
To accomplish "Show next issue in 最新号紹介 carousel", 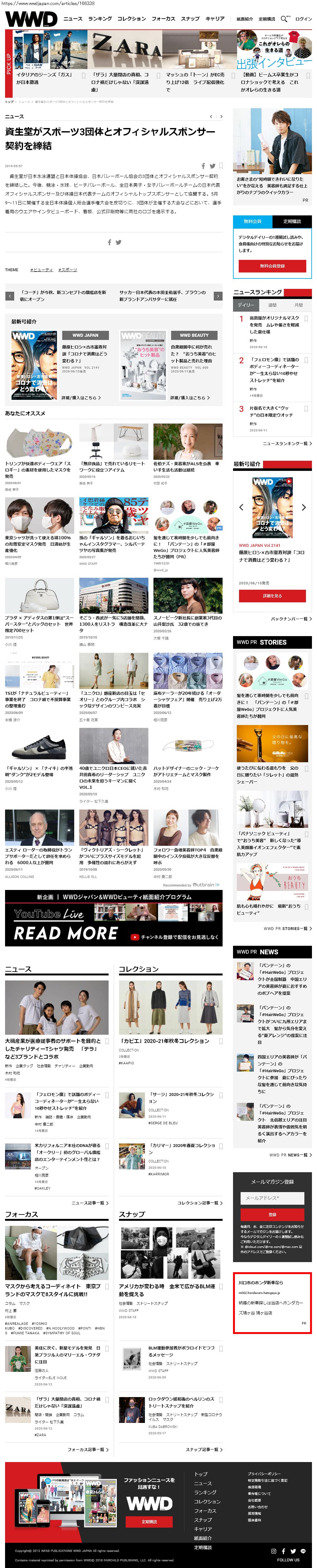I will pyautogui.click(x=304, y=507).
